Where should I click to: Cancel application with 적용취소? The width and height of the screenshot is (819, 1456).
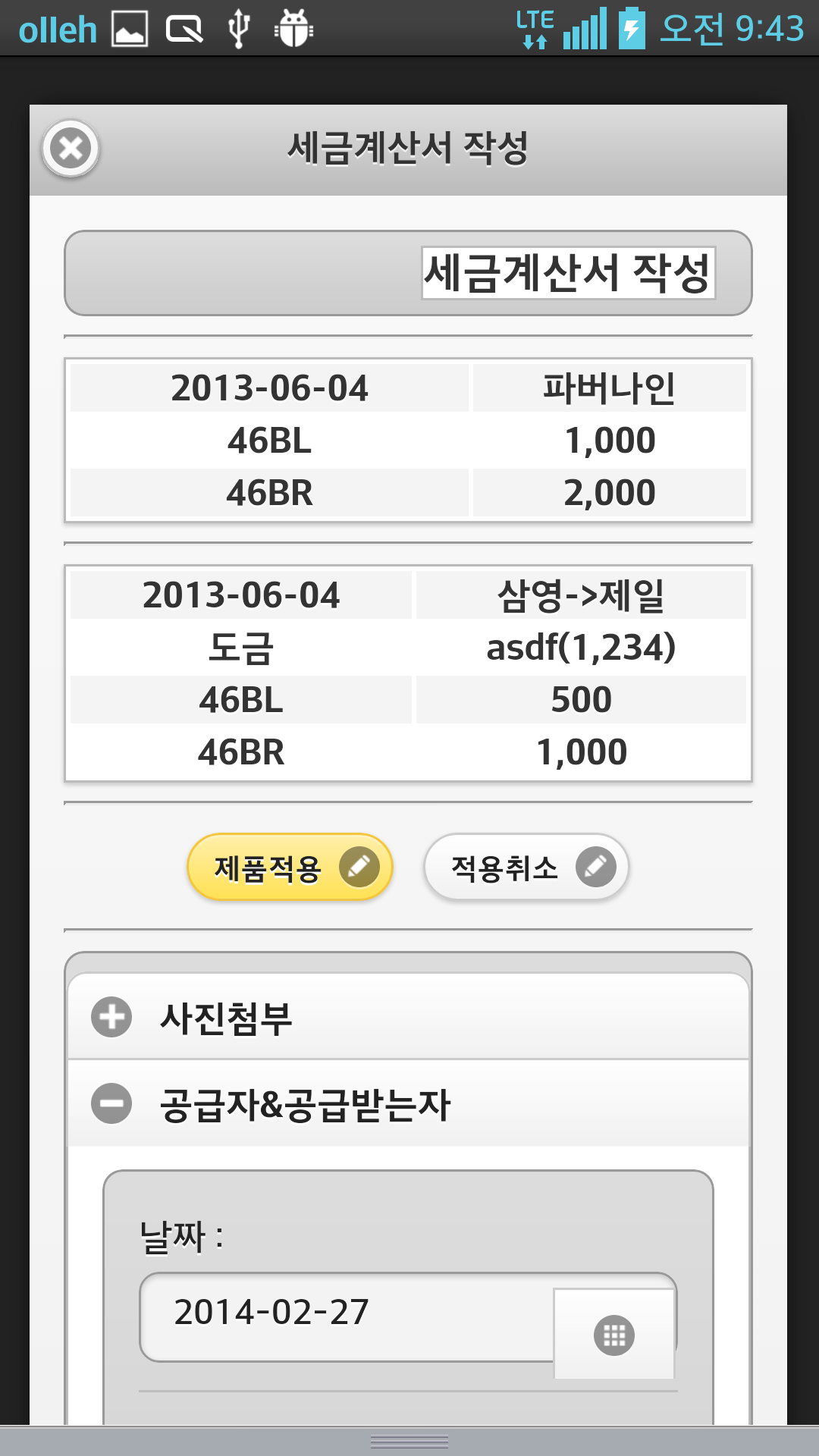coord(526,868)
